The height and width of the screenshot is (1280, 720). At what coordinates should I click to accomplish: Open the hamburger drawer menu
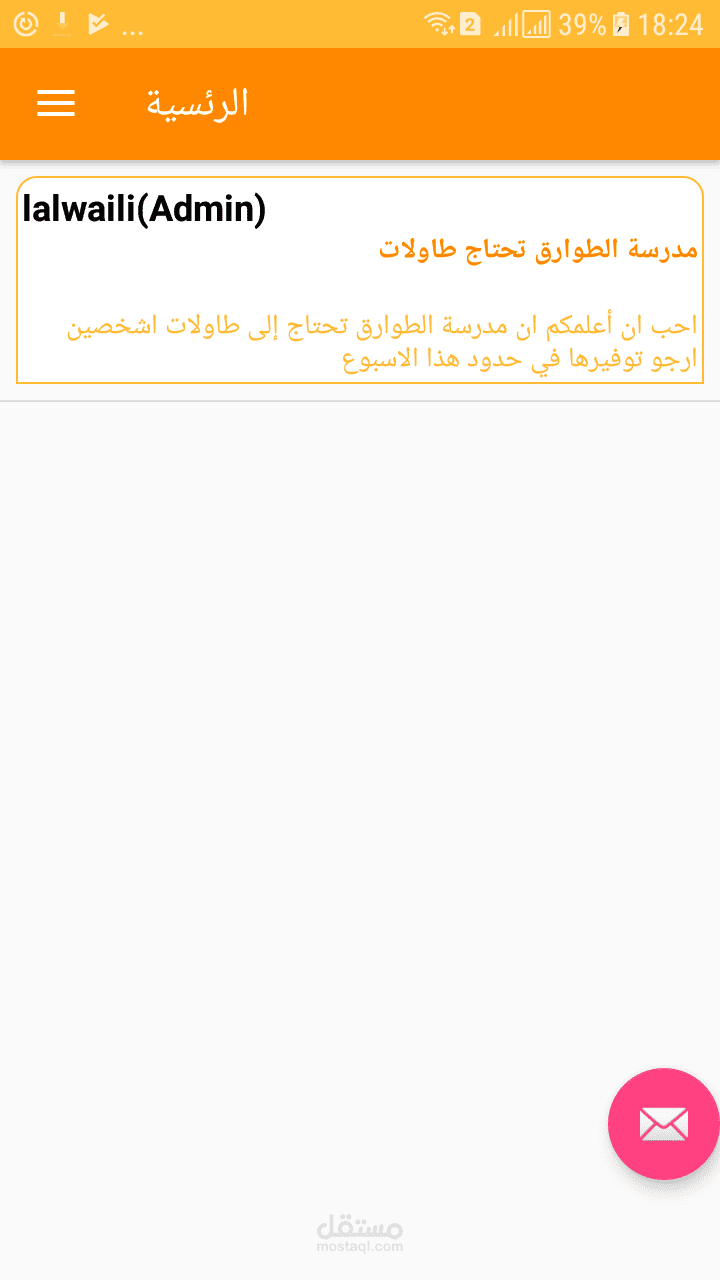[x=56, y=103]
